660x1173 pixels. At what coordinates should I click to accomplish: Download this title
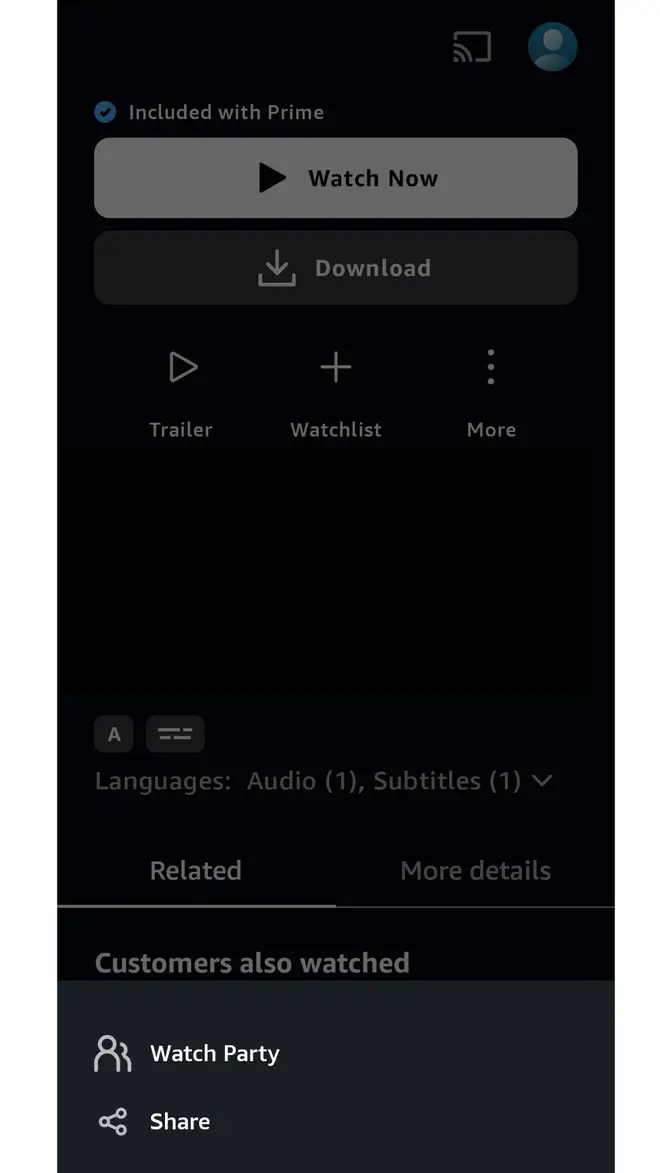coord(336,268)
